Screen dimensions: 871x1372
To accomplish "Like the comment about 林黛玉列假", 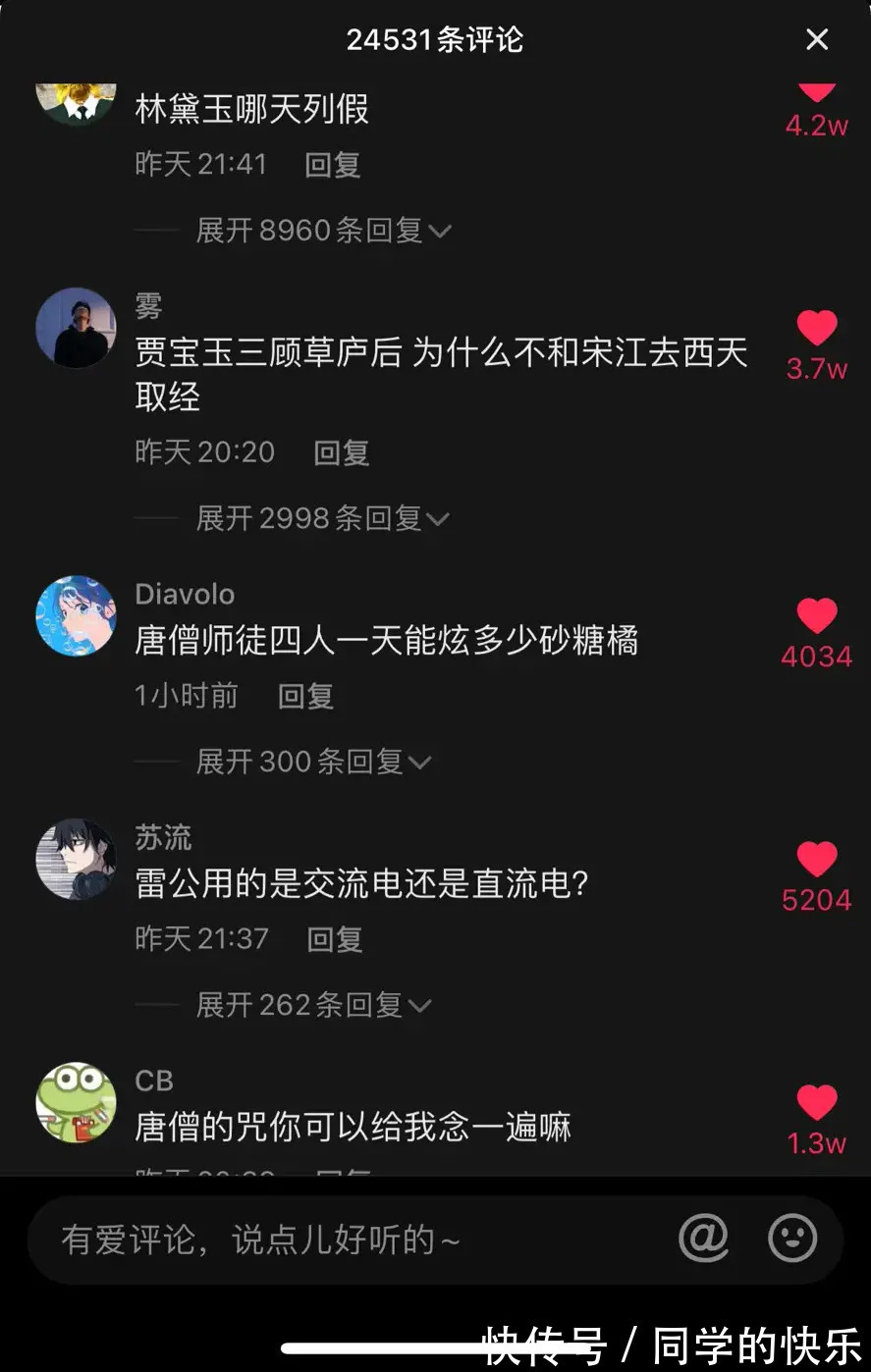I will (815, 95).
